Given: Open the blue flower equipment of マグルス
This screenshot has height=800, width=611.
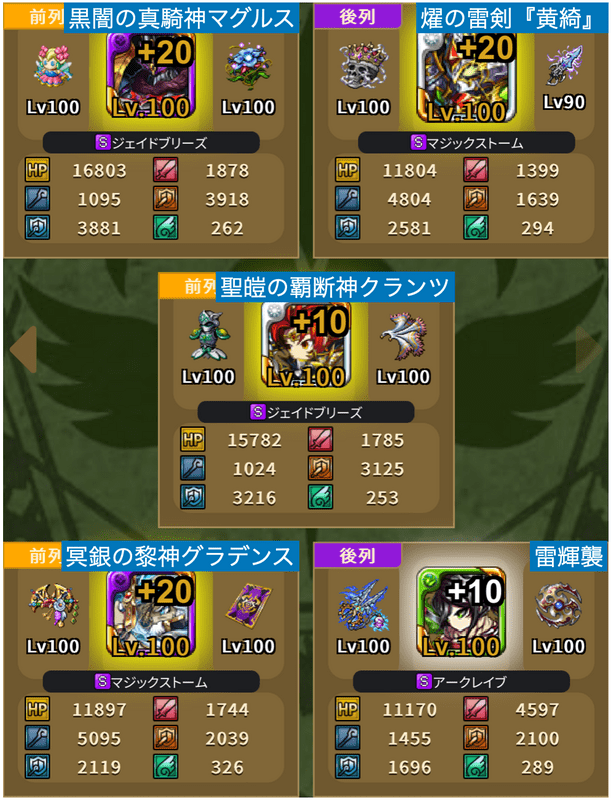Looking at the screenshot, I should coord(245,66).
